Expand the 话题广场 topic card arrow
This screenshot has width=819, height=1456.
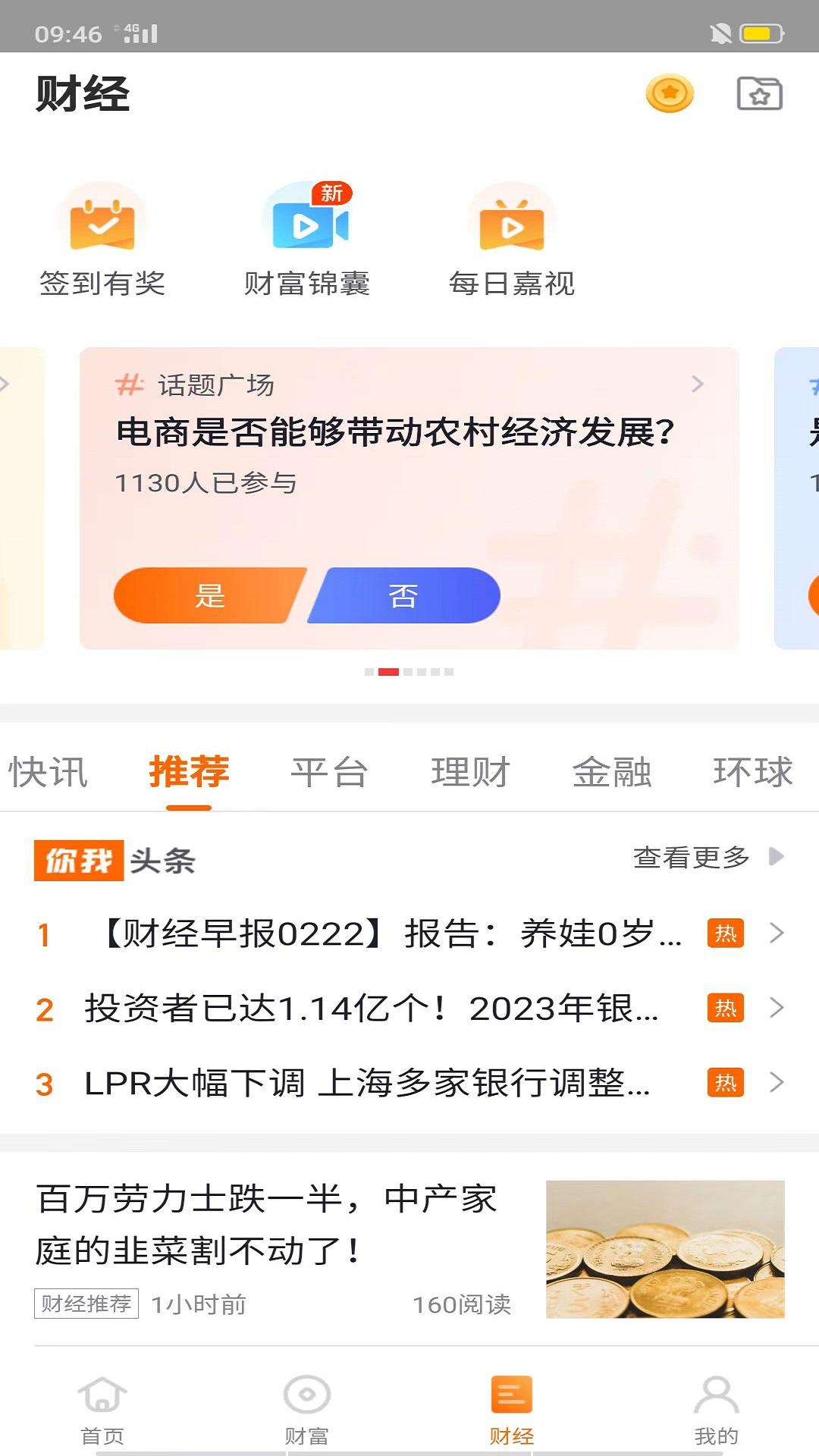click(x=698, y=385)
